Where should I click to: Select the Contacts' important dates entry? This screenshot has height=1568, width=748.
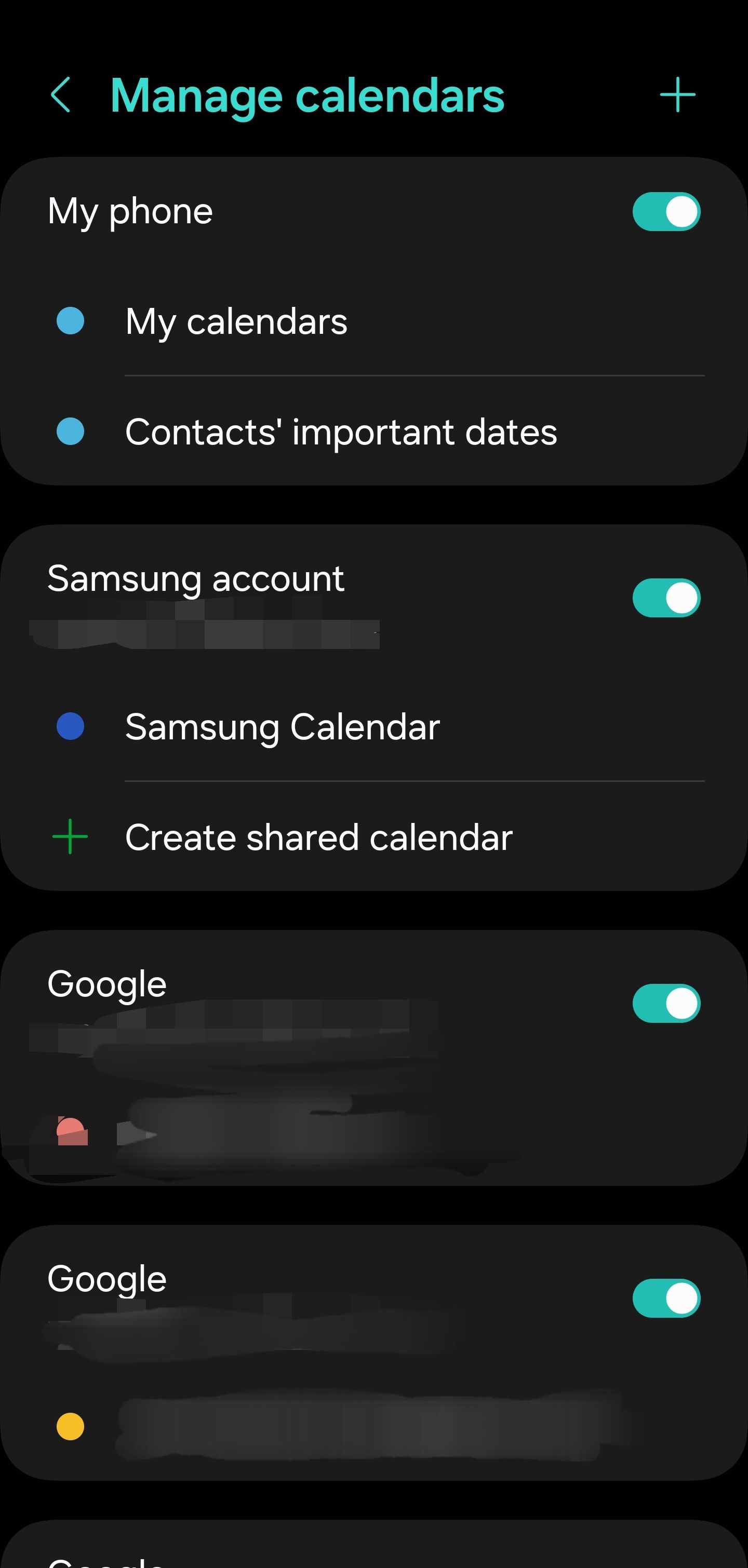[341, 432]
